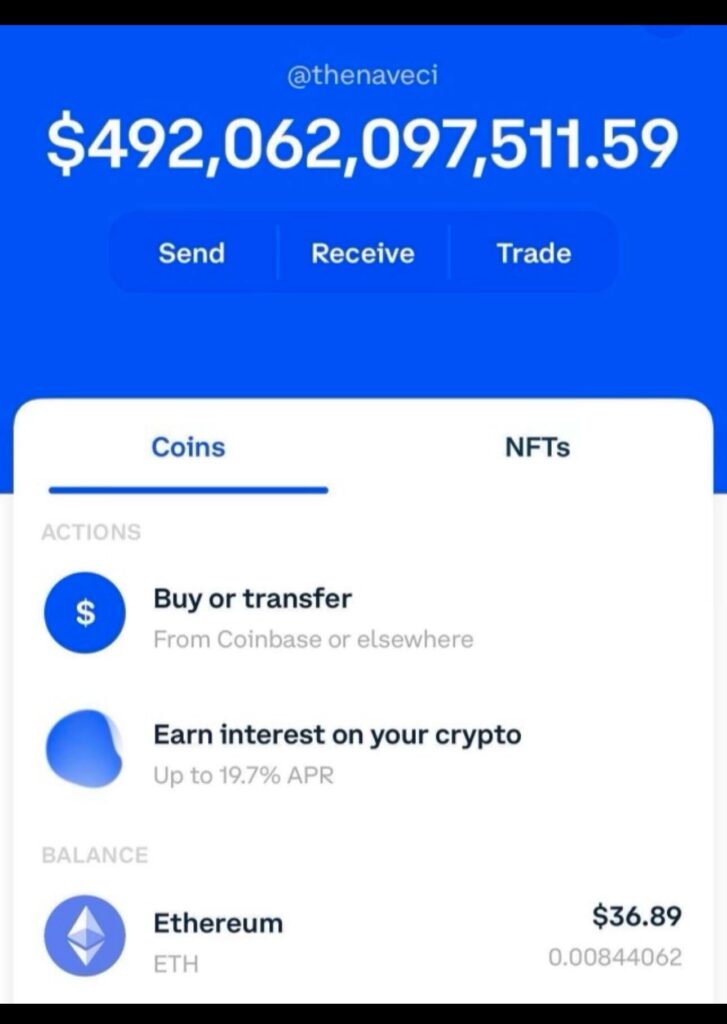
Task: Tap the Send button
Action: (x=191, y=254)
